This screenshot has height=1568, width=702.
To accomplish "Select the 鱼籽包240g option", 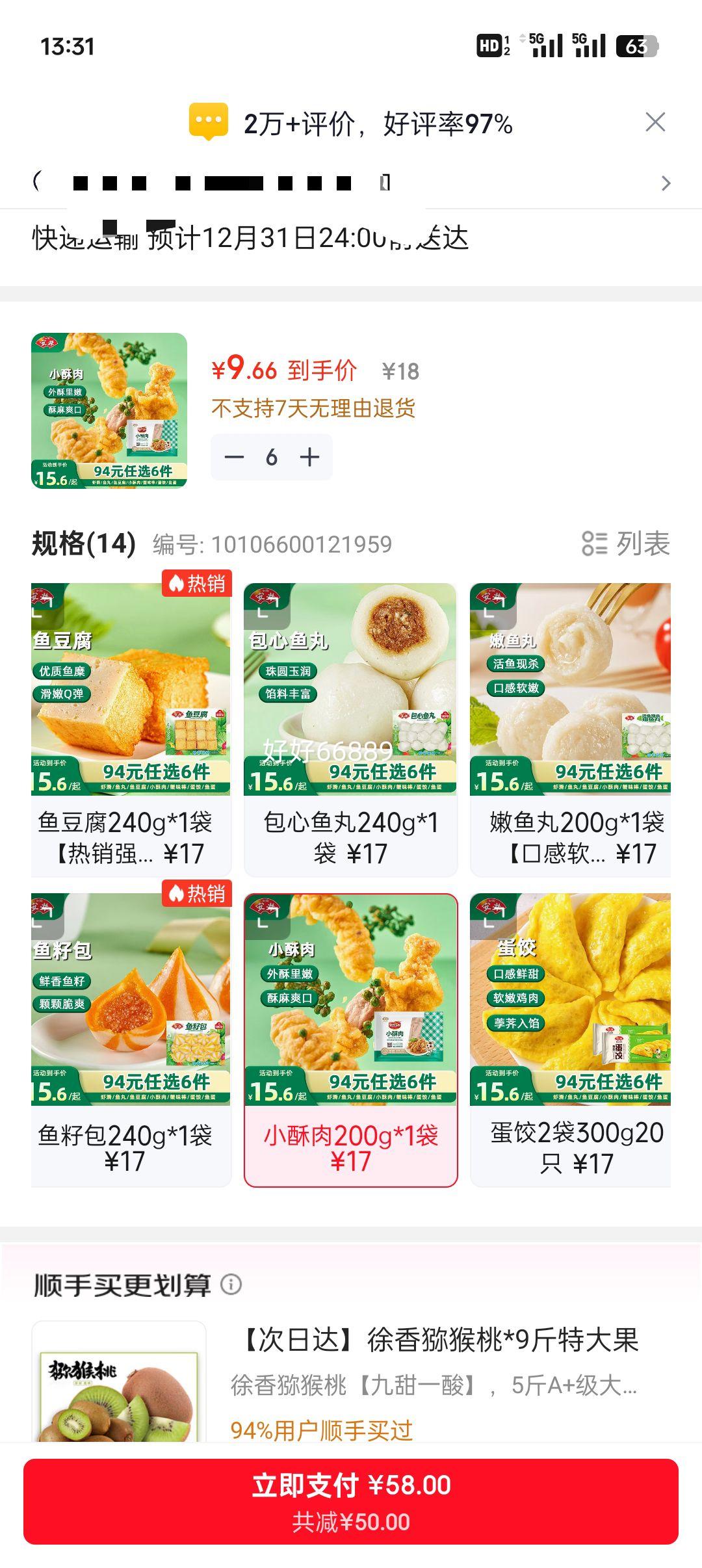I will pos(131,1039).
